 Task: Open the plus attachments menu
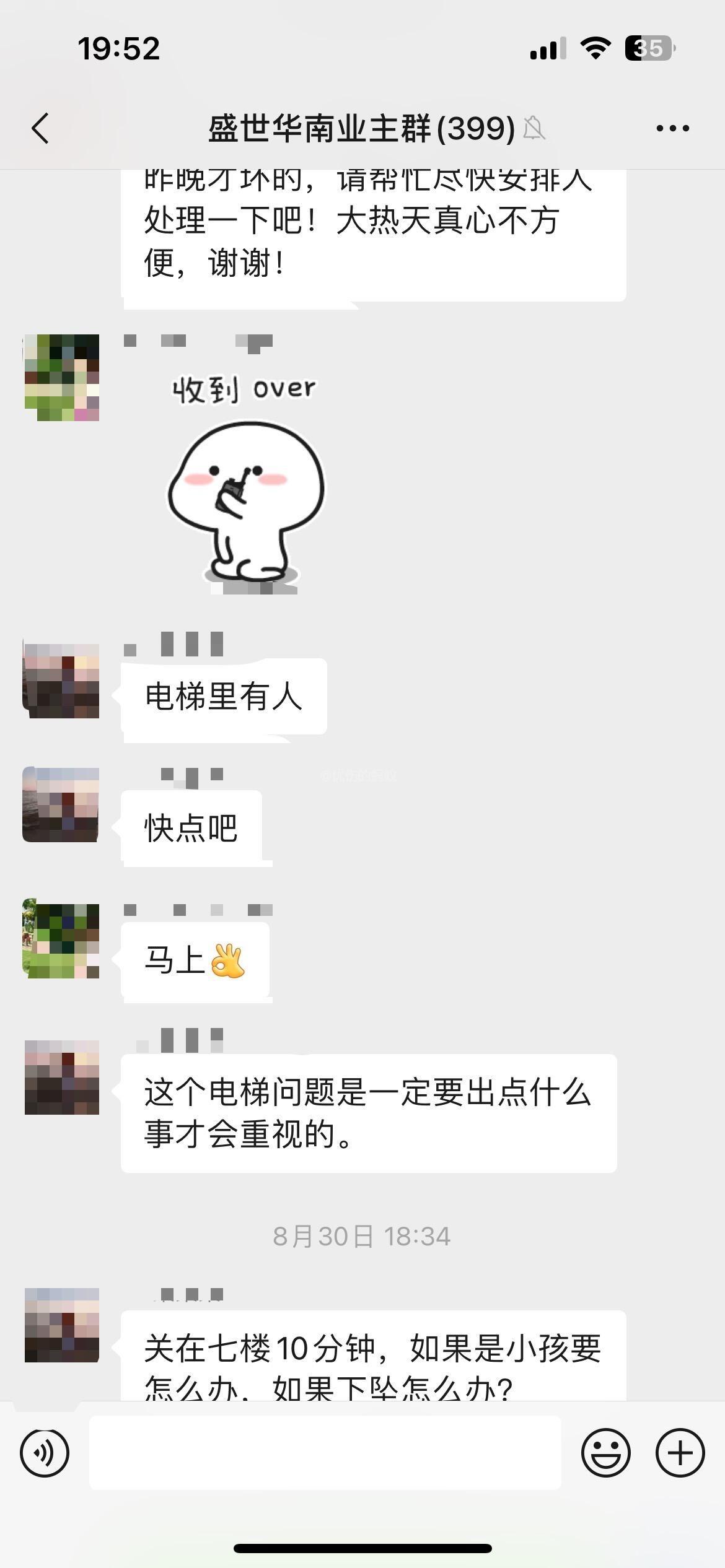click(x=680, y=1453)
